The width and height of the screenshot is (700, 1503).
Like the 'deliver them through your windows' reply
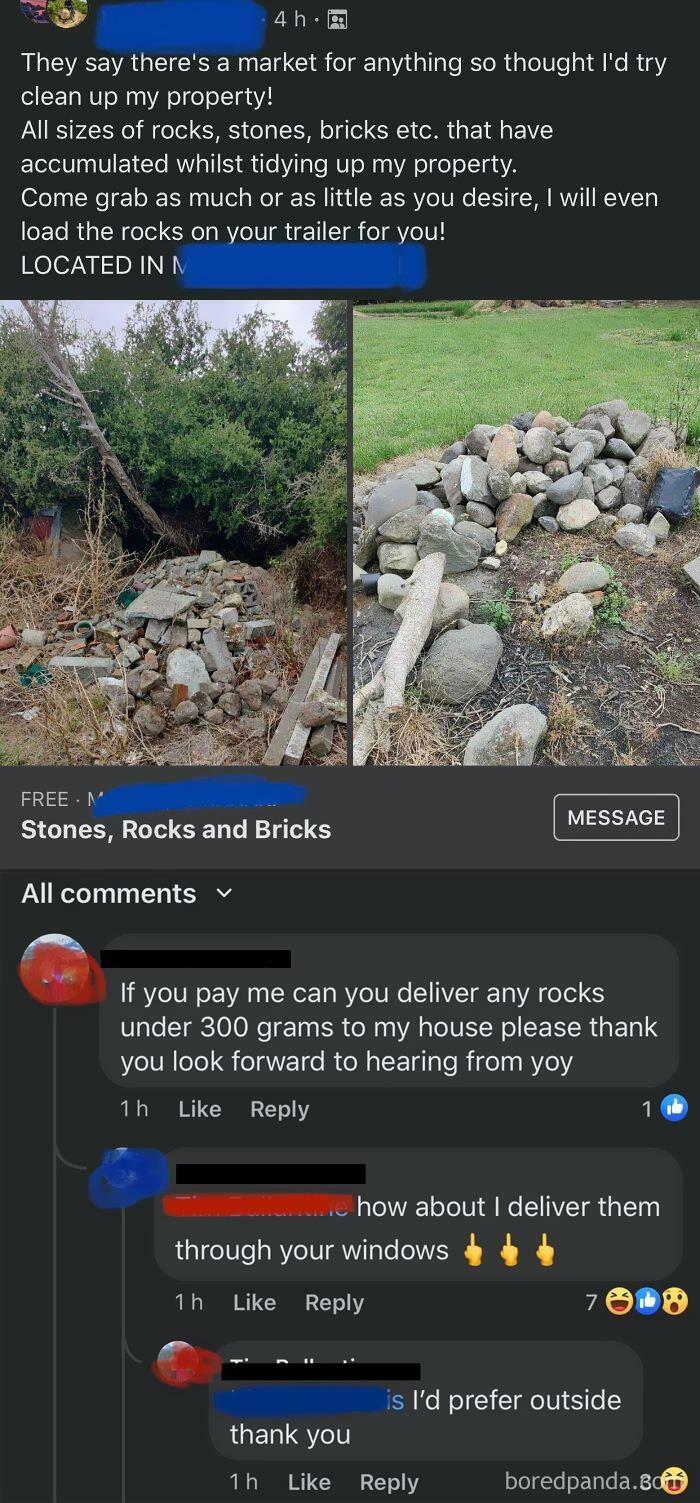(x=254, y=1302)
